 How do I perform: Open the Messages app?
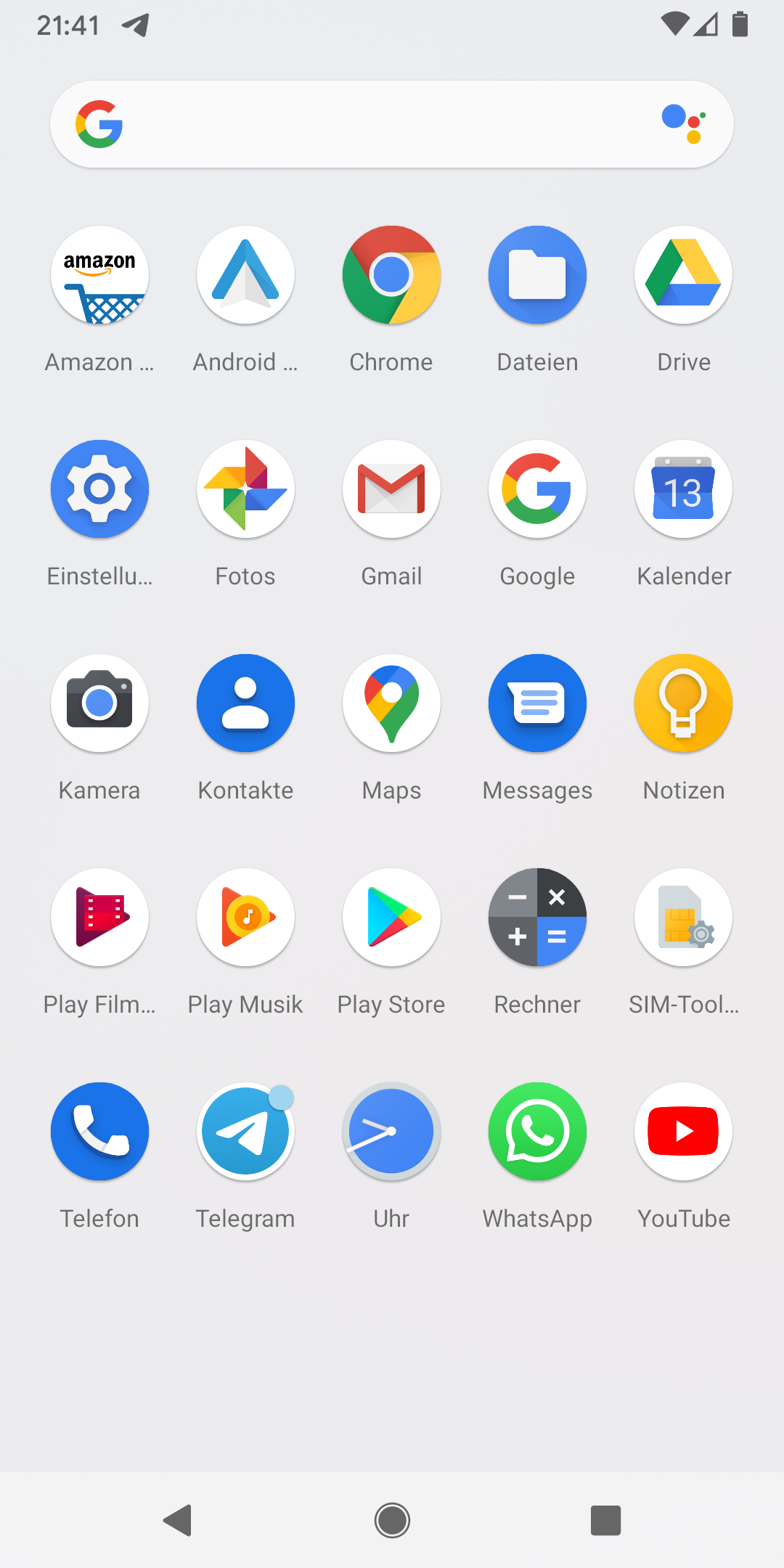tap(537, 703)
